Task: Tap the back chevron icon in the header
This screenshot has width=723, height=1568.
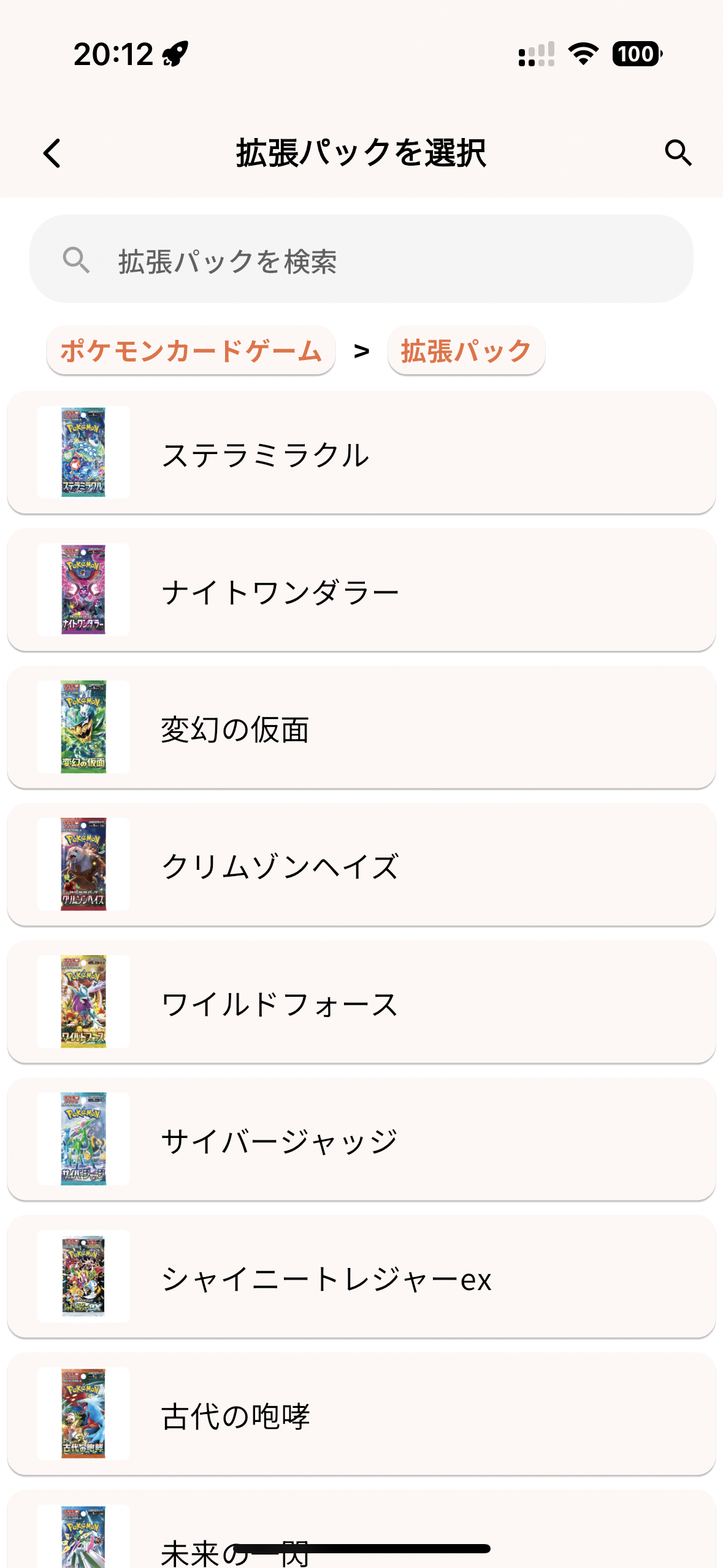Action: click(52, 153)
